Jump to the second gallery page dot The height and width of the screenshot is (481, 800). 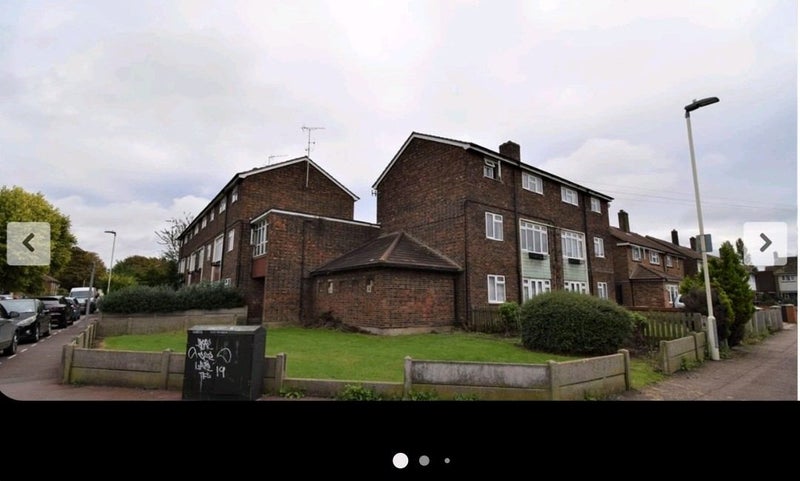424,460
